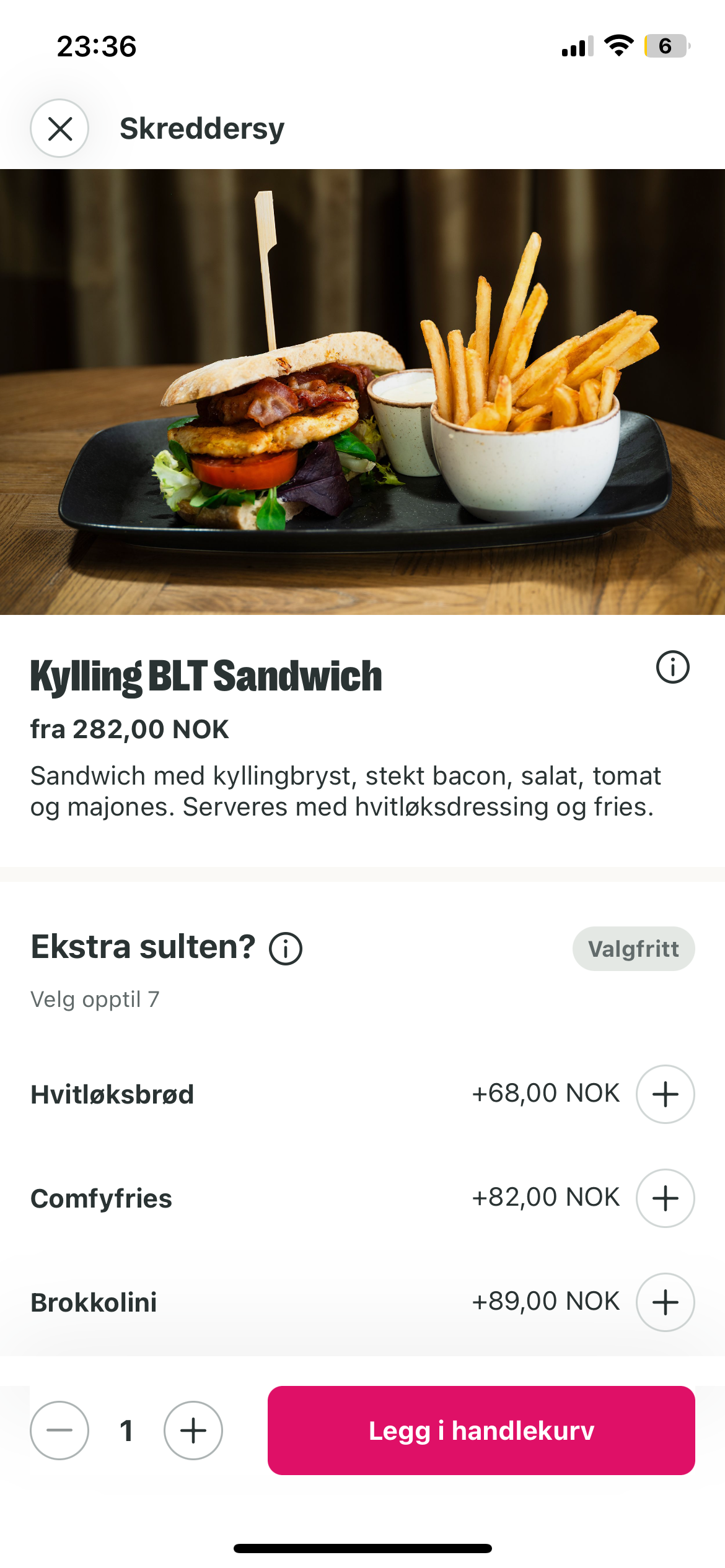Decrease the sandwich quantity
725x1568 pixels.
tap(59, 1430)
